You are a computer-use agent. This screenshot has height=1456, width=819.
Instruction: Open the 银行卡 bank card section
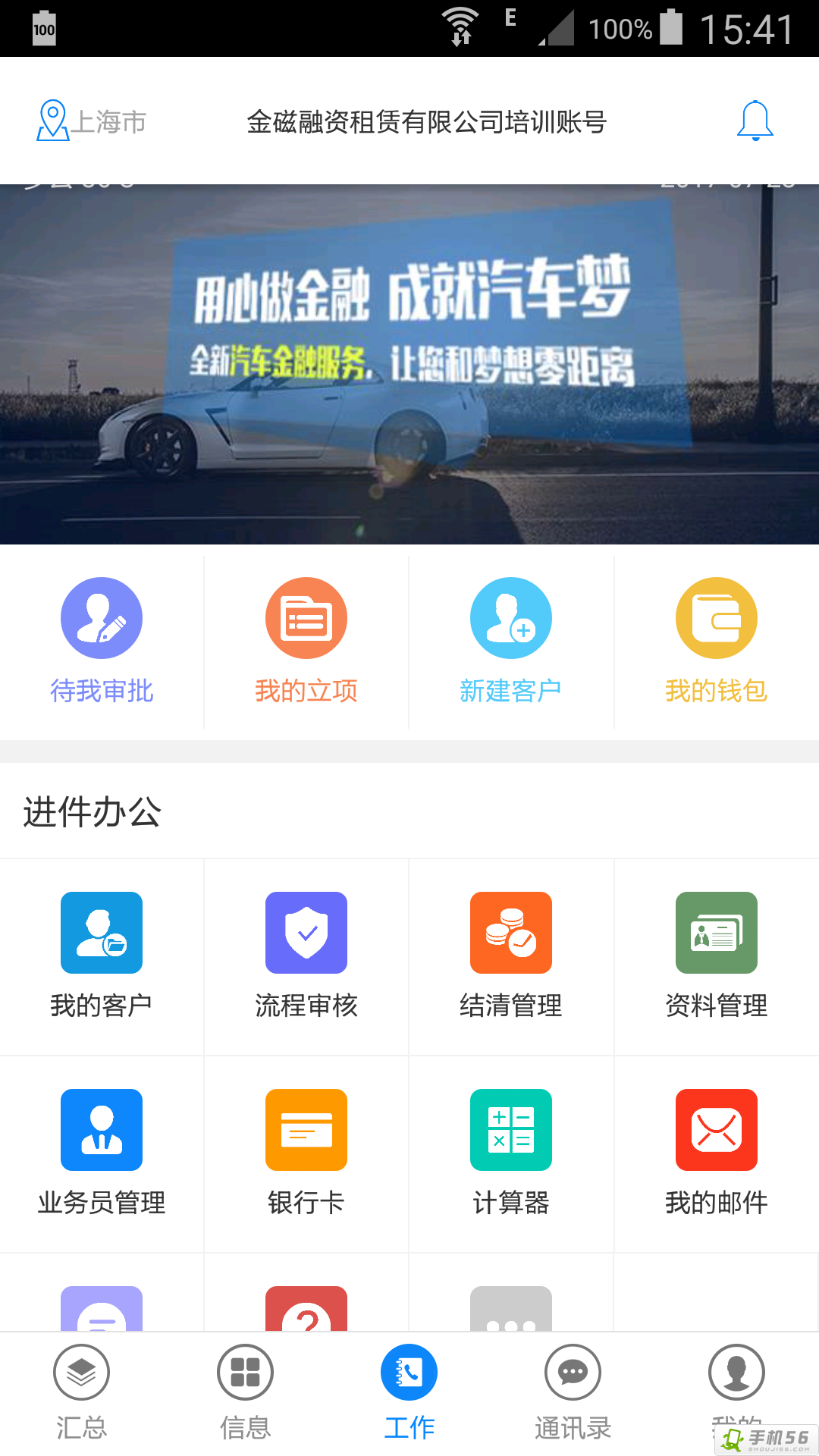pos(306,1153)
